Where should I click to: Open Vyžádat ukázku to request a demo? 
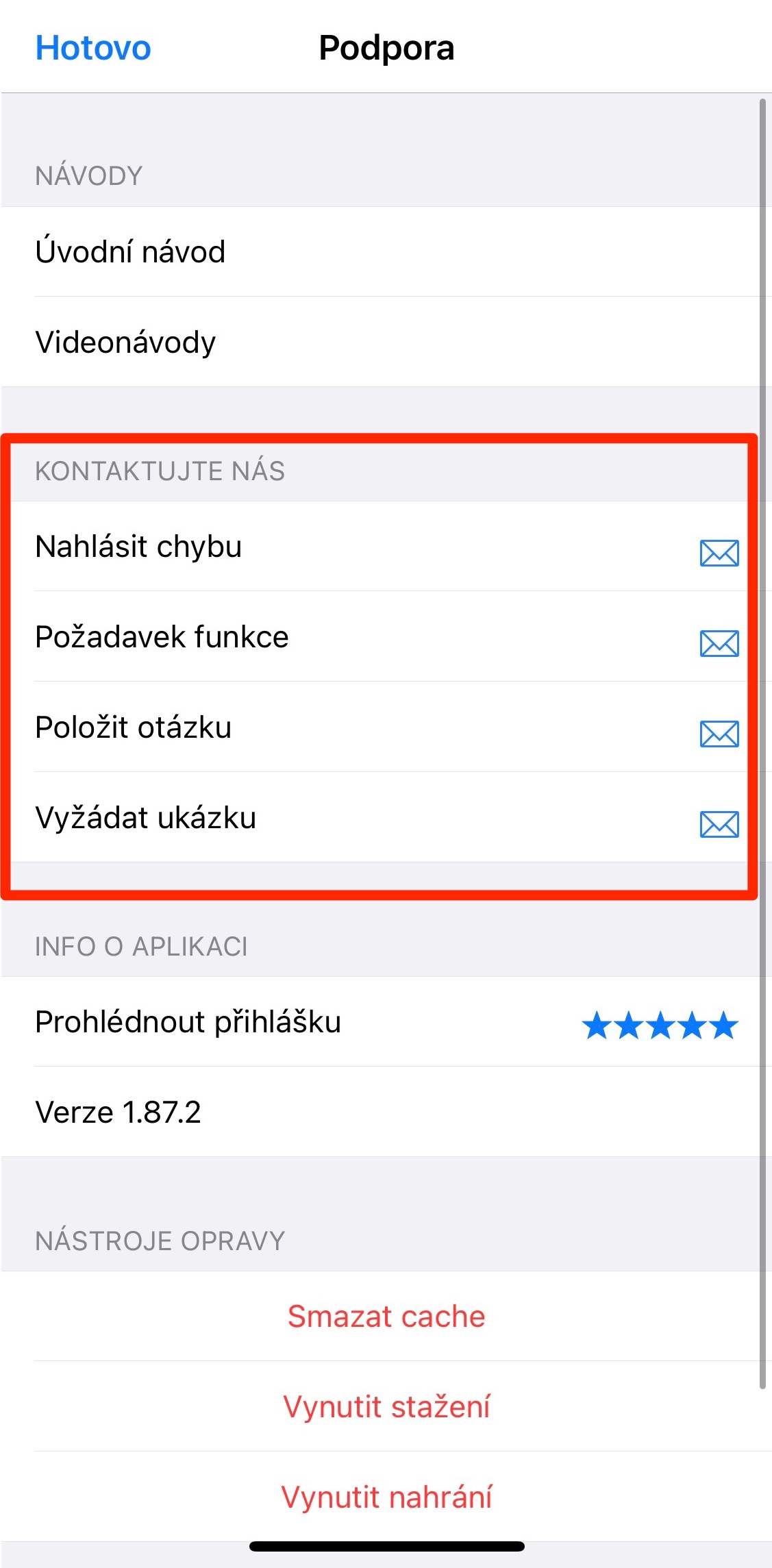click(148, 819)
